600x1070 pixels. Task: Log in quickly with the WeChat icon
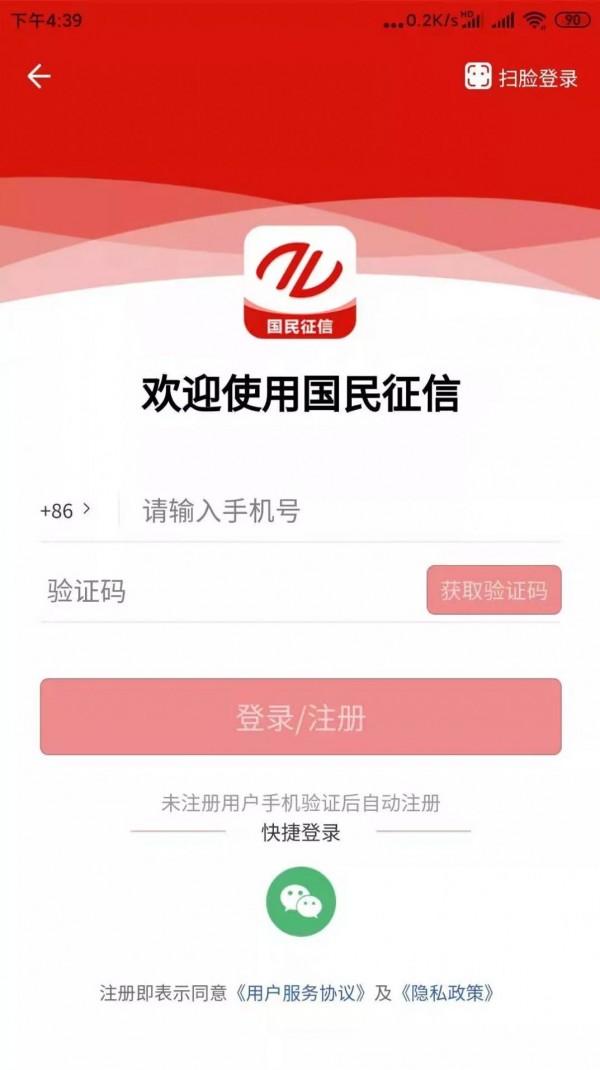pyautogui.click(x=301, y=902)
